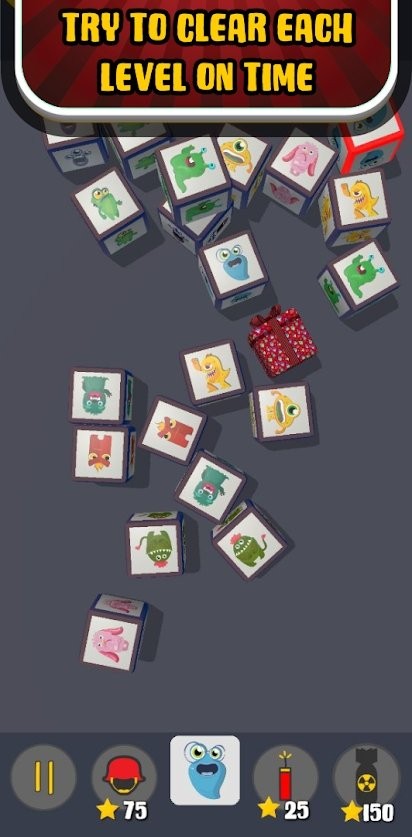Select the pink monster cube at the bottom
Viewport: 412px width, 837px height.
pos(114,633)
